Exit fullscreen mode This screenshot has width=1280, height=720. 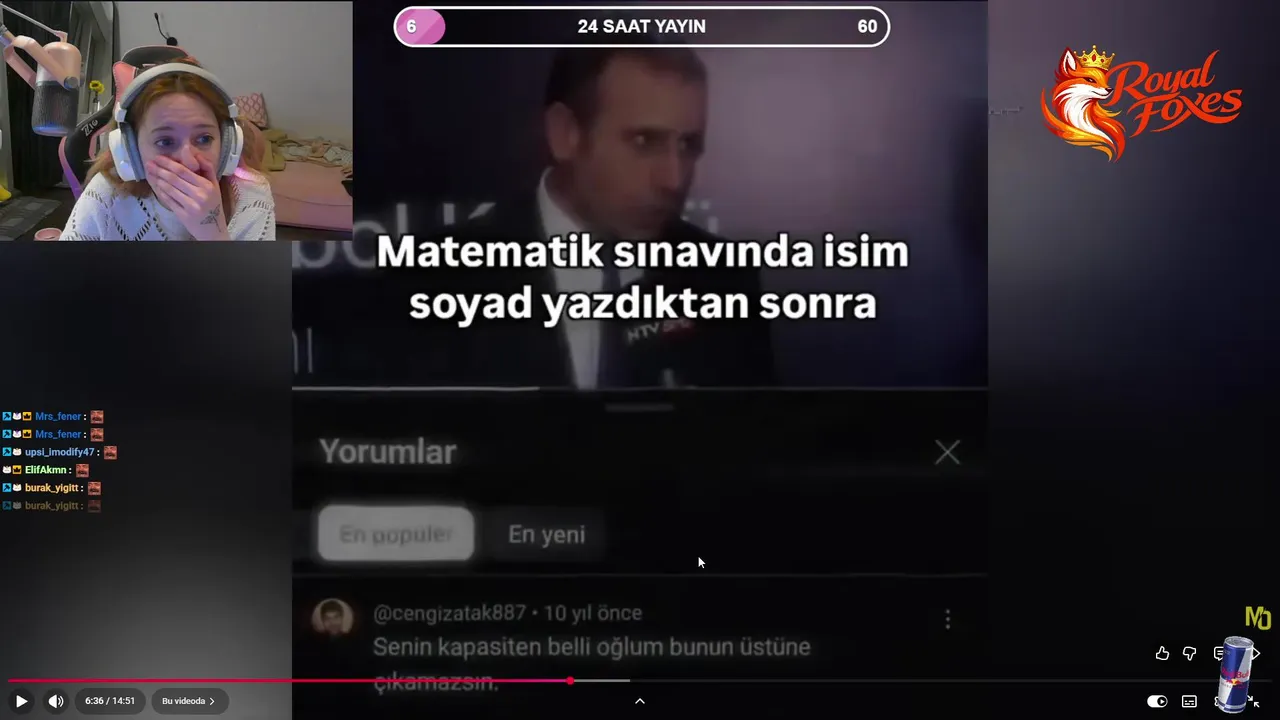[x=1254, y=702]
